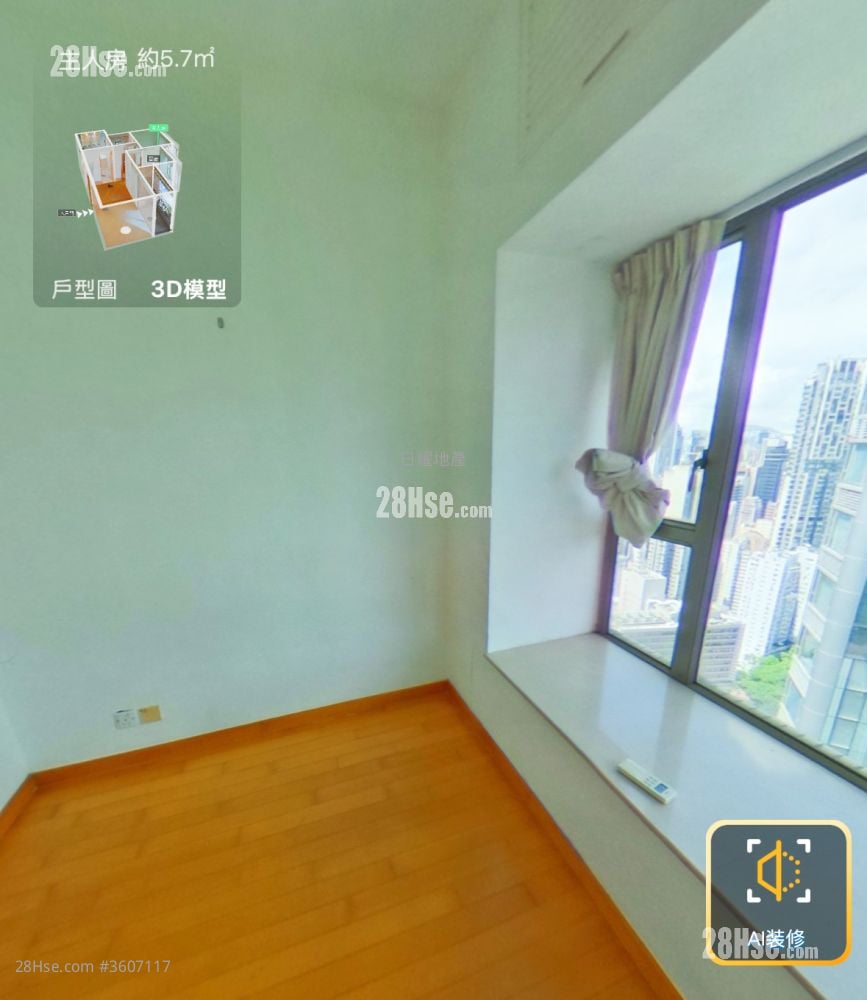The height and width of the screenshot is (1000, 867).
Task: Select the 3D模型 tab
Action: 188,290
